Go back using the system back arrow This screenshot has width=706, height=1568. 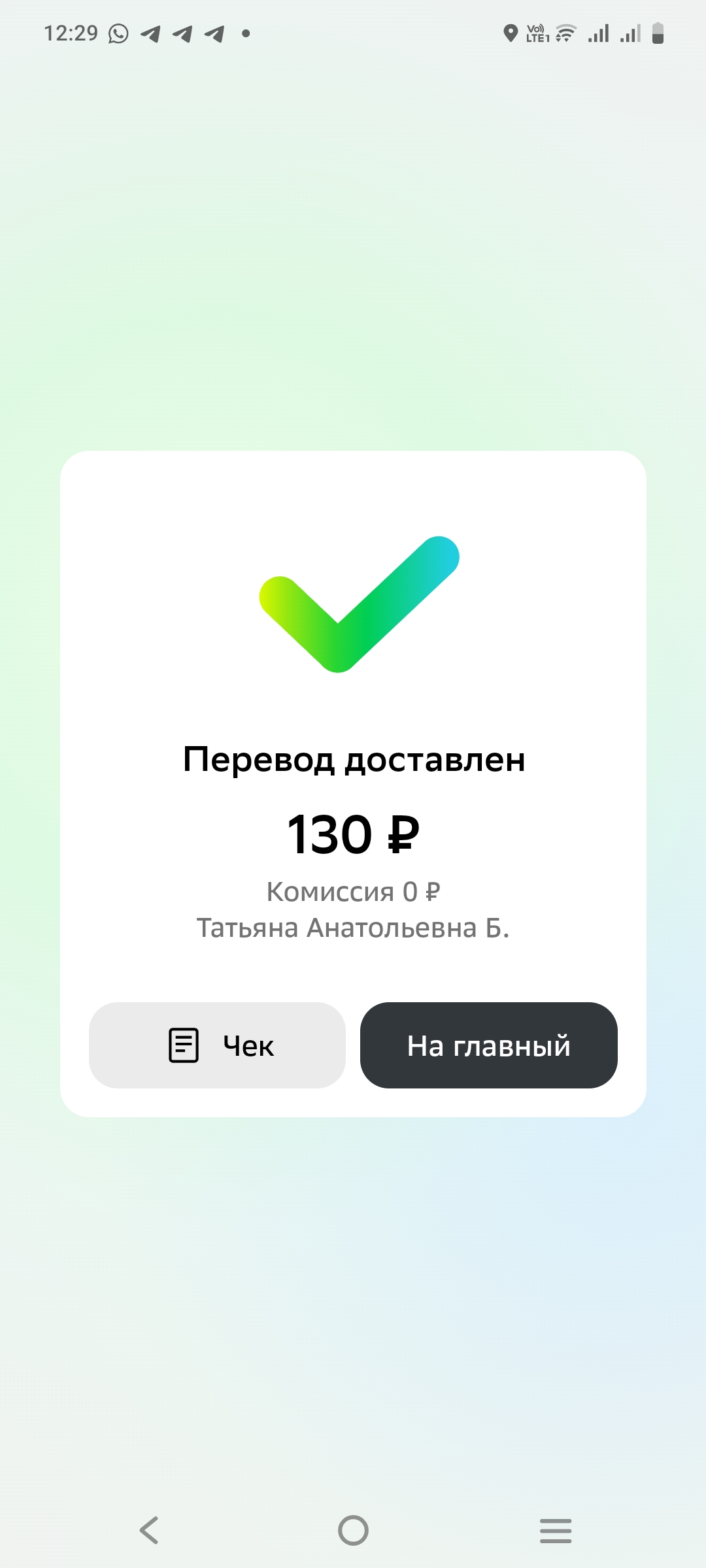[x=150, y=1530]
